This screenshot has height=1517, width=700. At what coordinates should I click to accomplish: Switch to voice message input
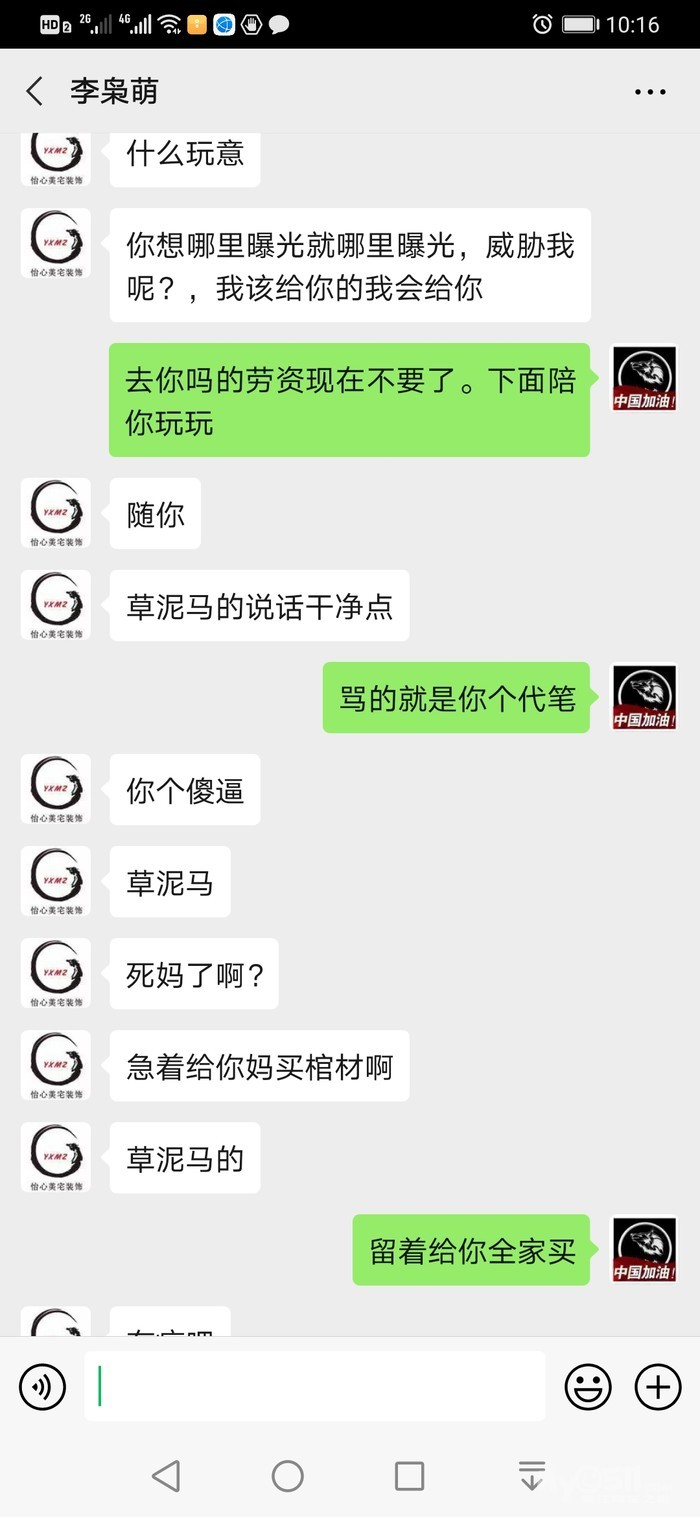43,1387
